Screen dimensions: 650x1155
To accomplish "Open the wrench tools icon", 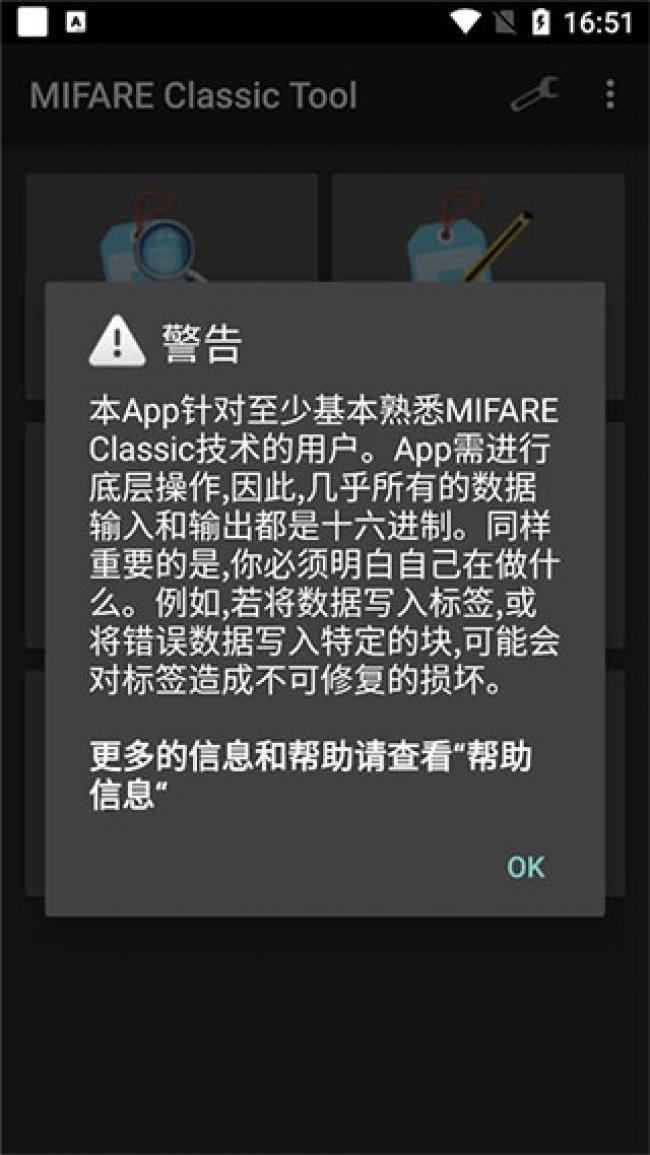I will 535,95.
